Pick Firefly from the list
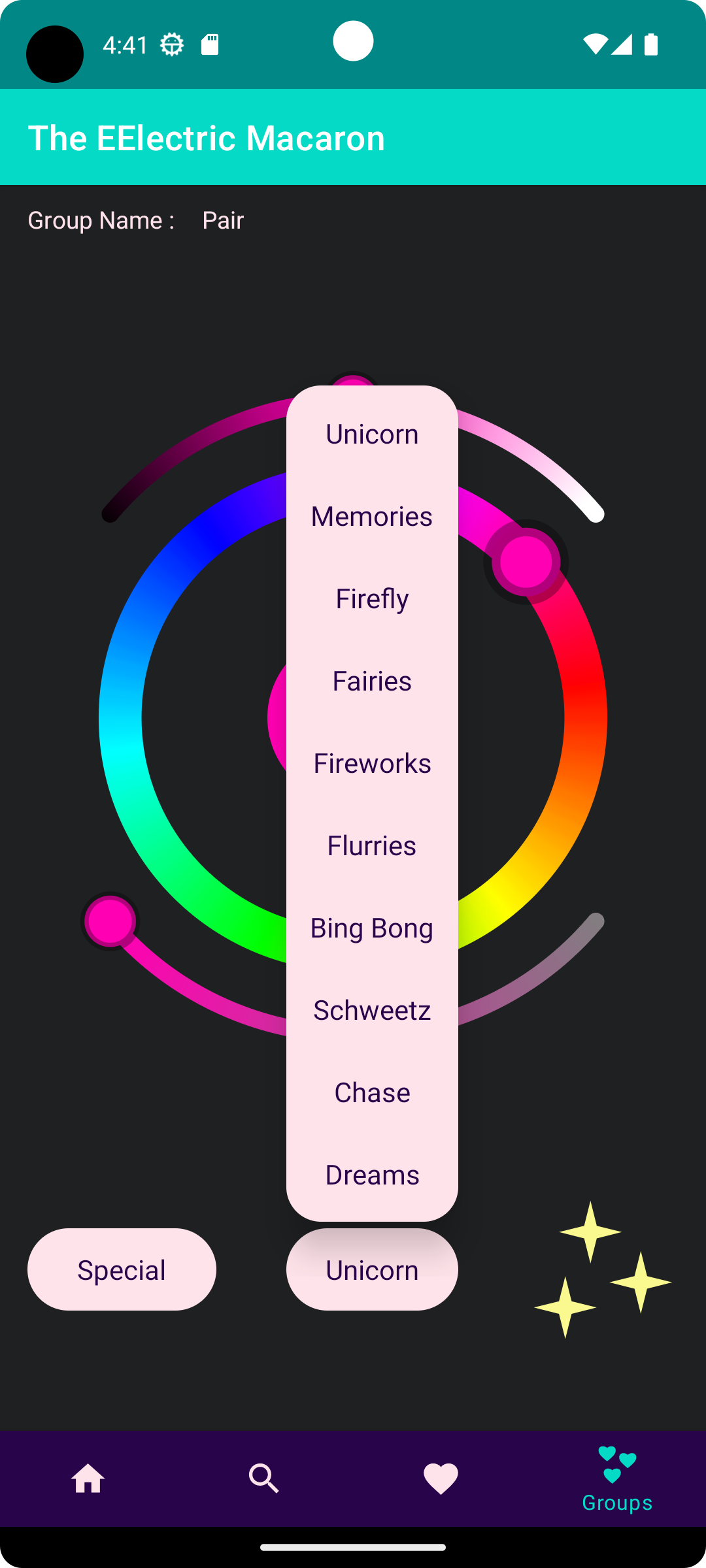This screenshot has height=1568, width=706. [x=371, y=599]
